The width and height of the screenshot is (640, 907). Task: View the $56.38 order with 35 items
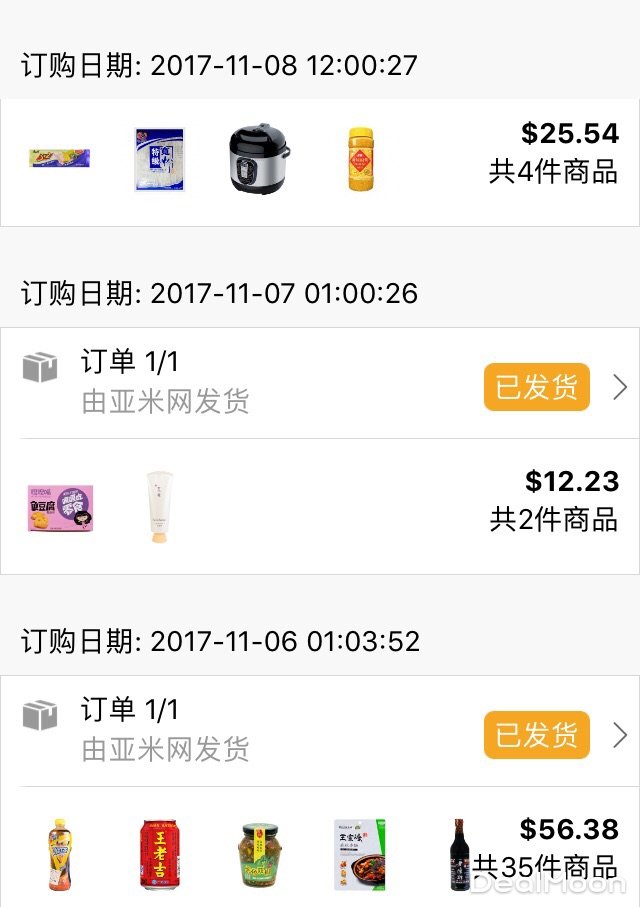pos(320,848)
